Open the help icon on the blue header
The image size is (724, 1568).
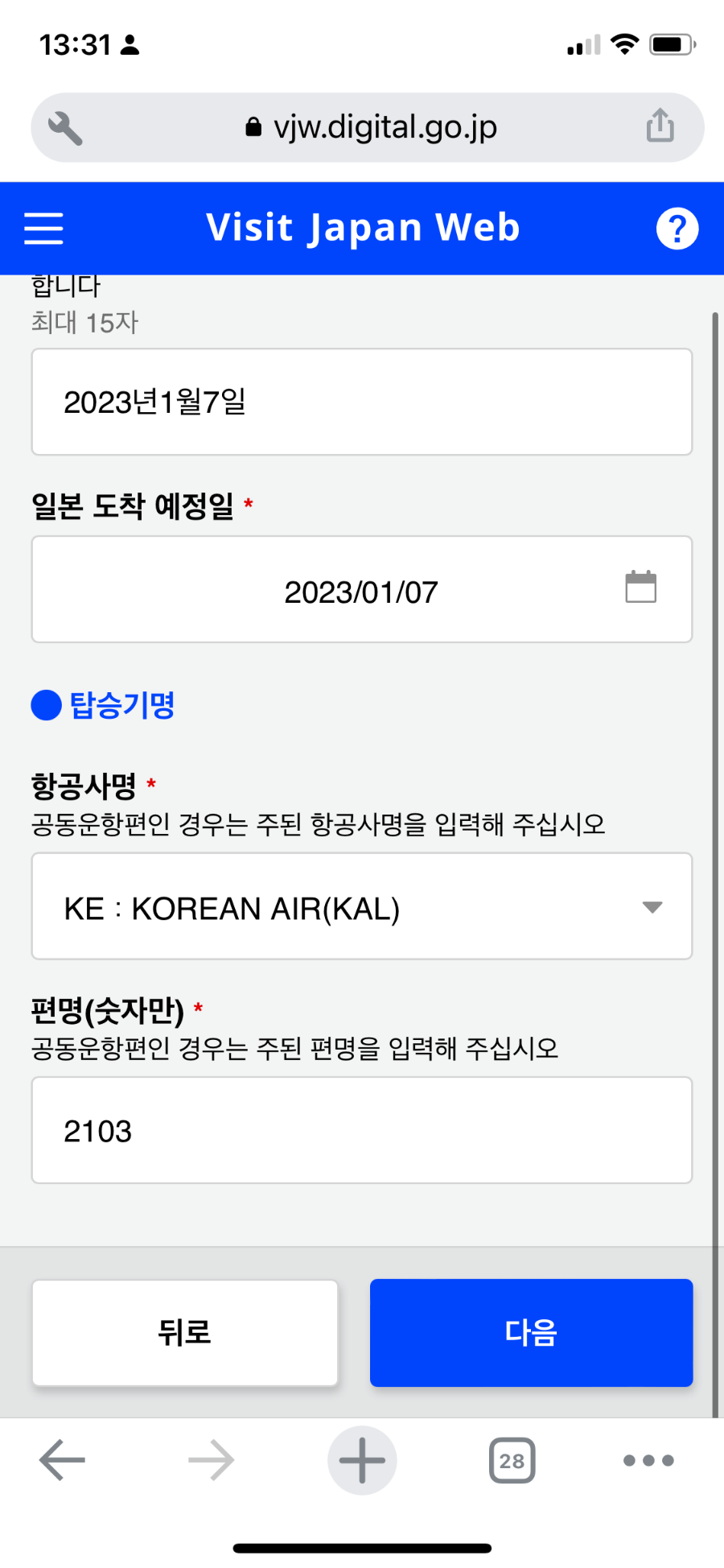(x=678, y=228)
